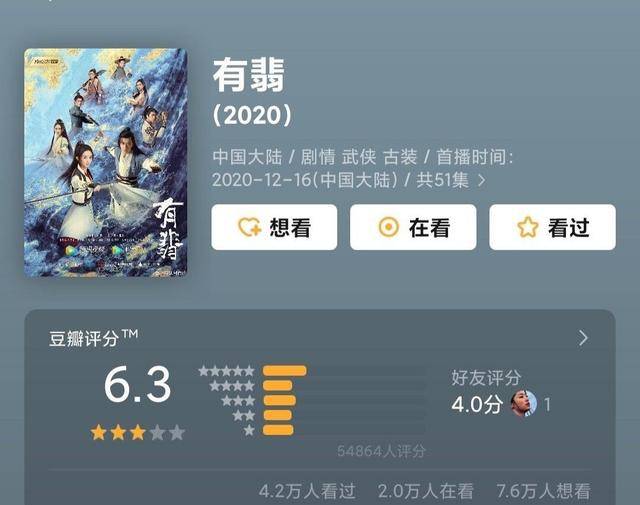This screenshot has height=505, width=640.
Task: View the friend's rating avatar under 好友评分
Action: point(524,403)
